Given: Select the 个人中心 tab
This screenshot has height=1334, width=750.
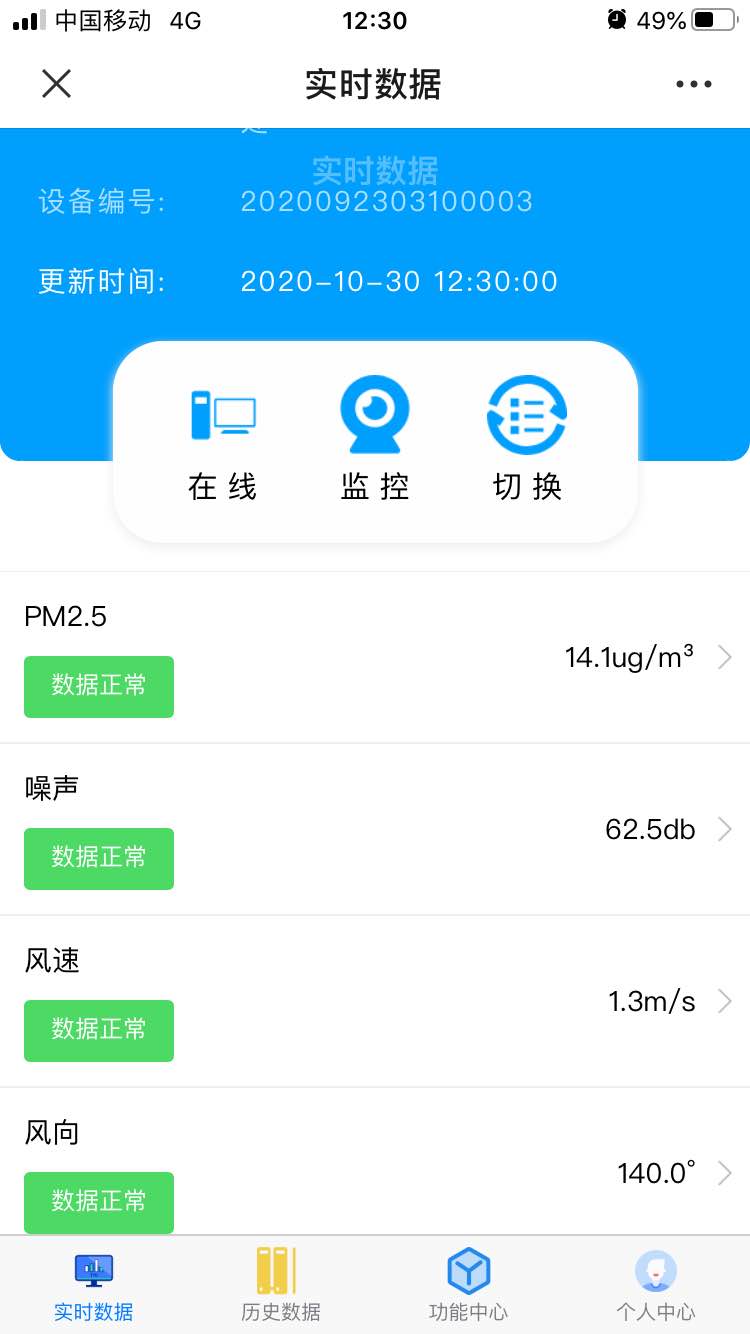Looking at the screenshot, I should tap(655, 1285).
